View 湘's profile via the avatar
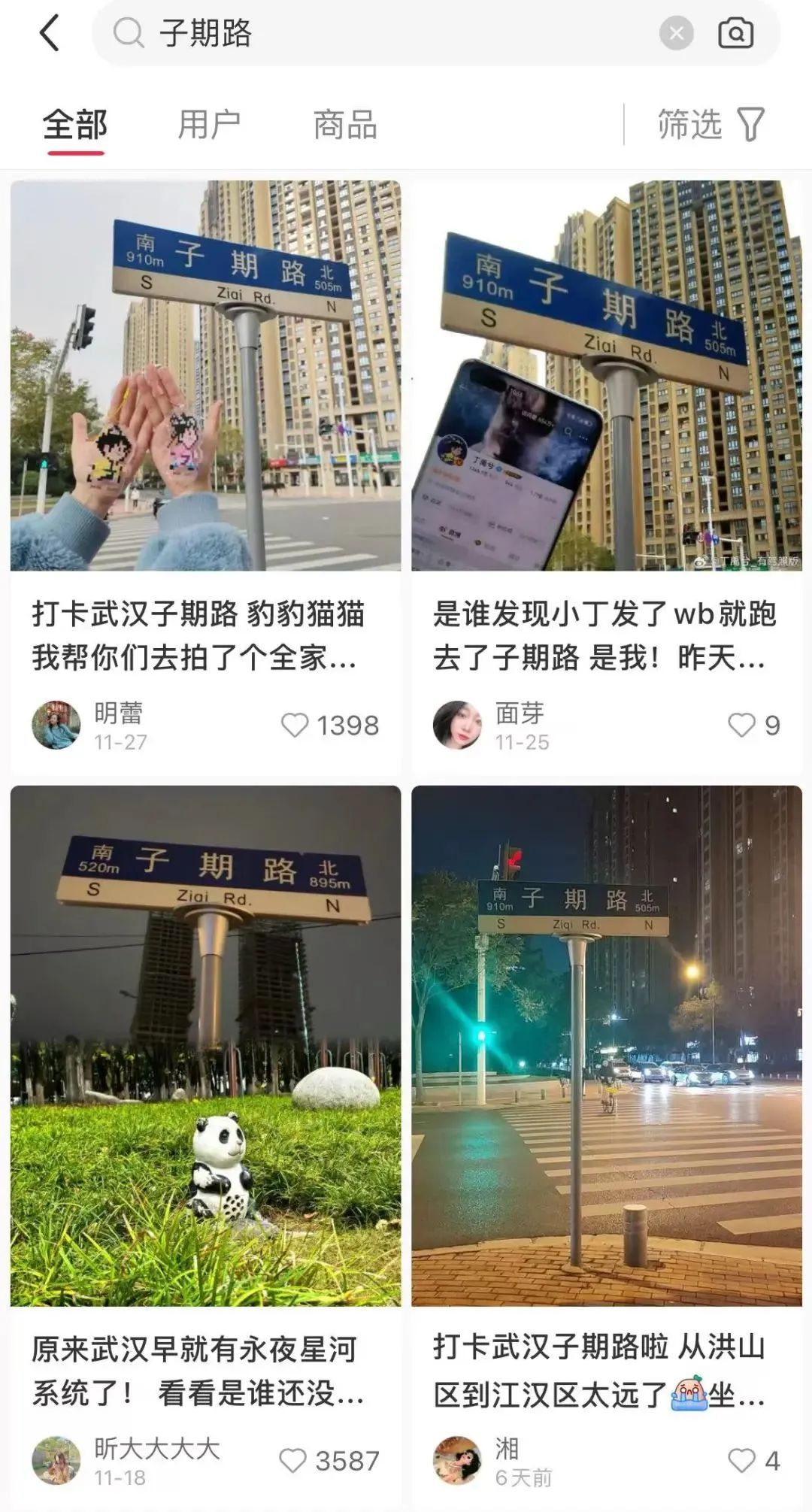 457,1461
